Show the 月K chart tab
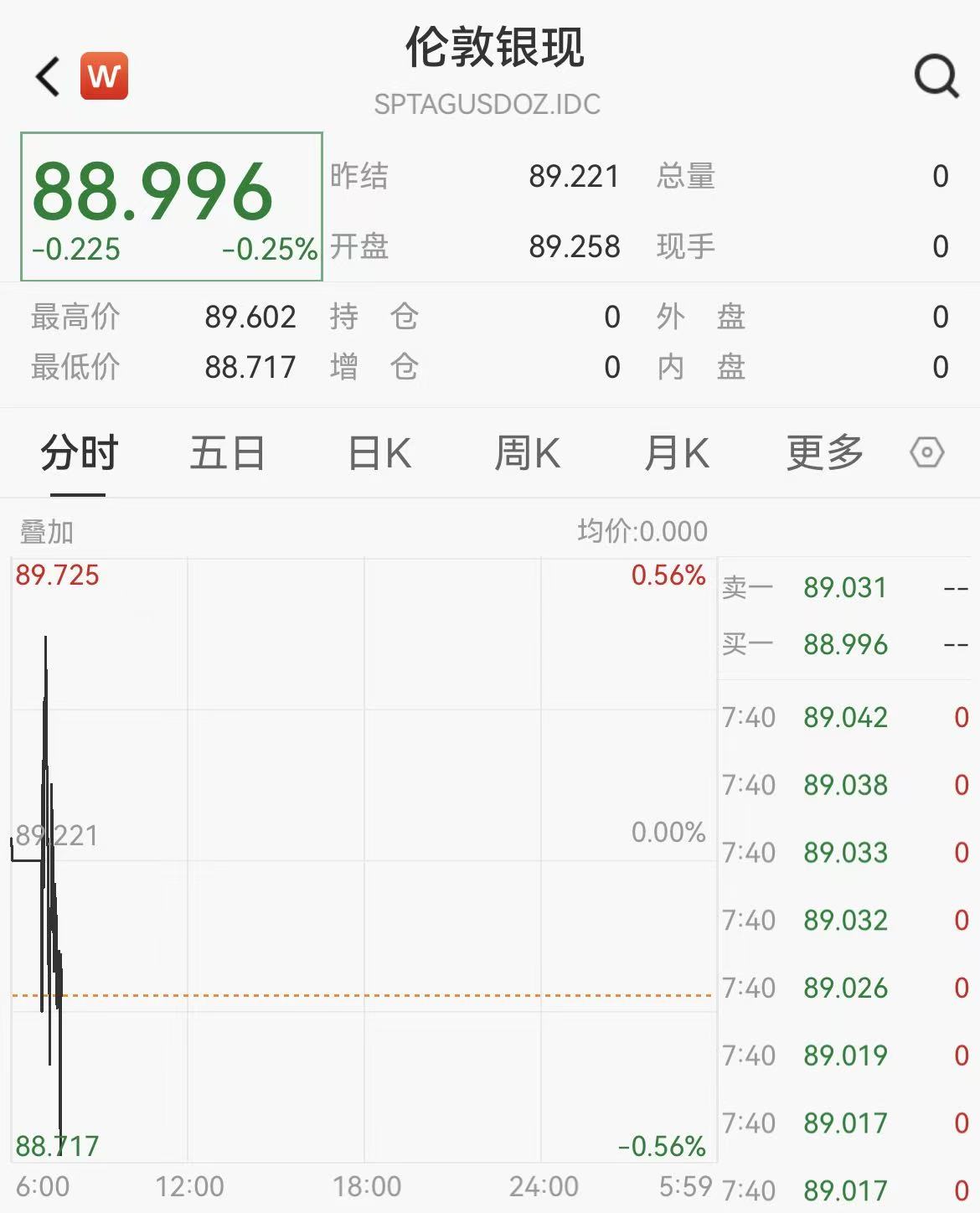Viewport: 980px width, 1213px height. coord(676,453)
